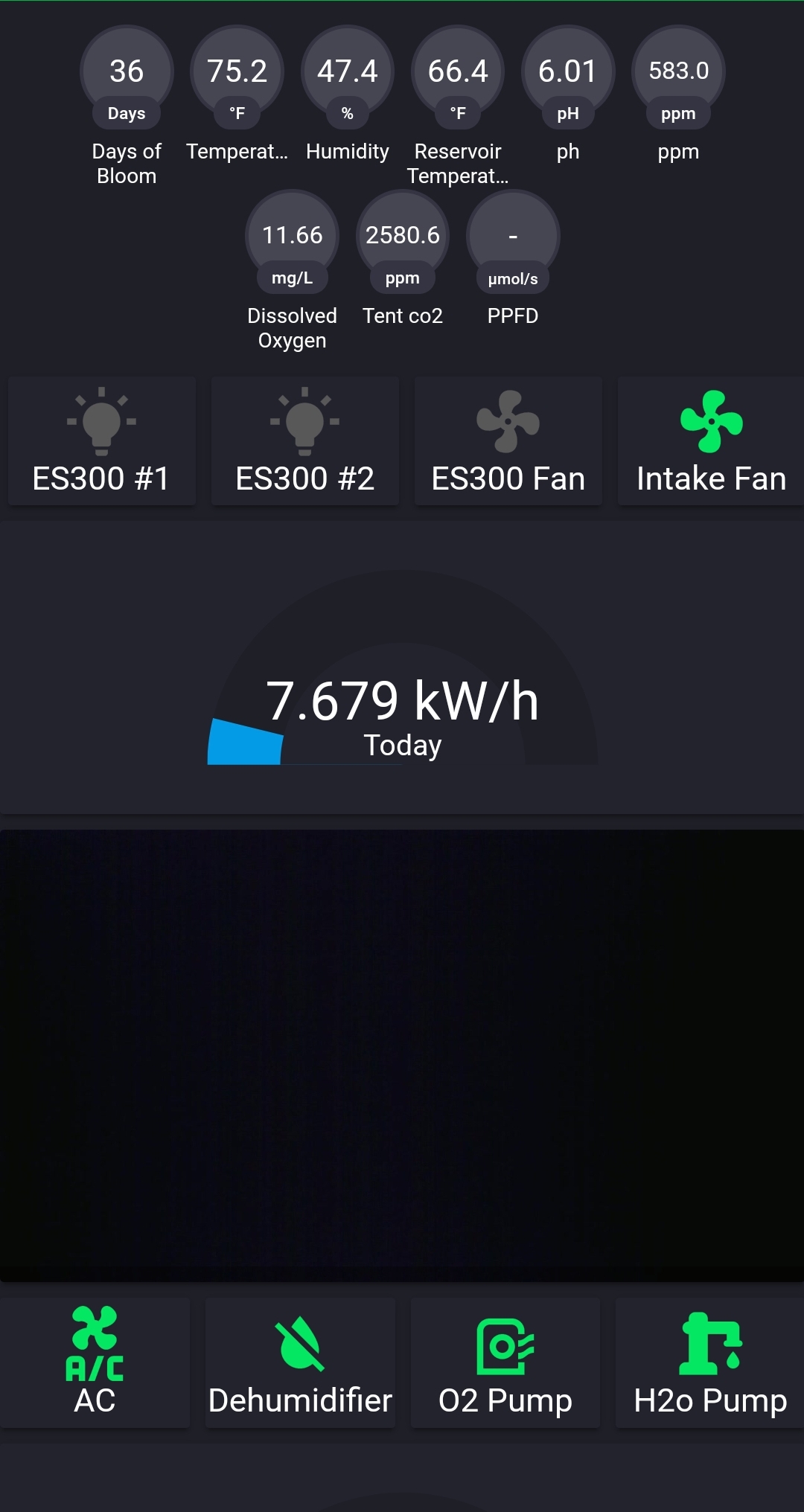
Task: Open the PPFD sensor badge
Action: [513, 259]
